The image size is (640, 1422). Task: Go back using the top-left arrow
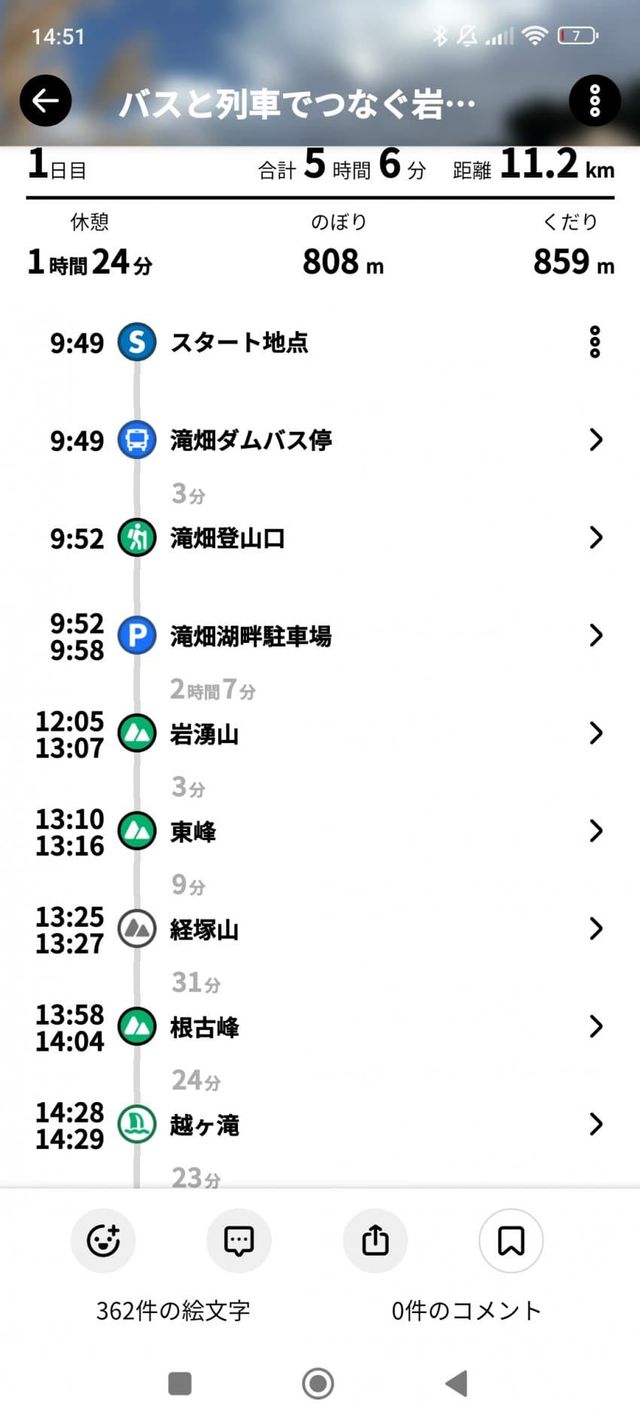point(46,101)
